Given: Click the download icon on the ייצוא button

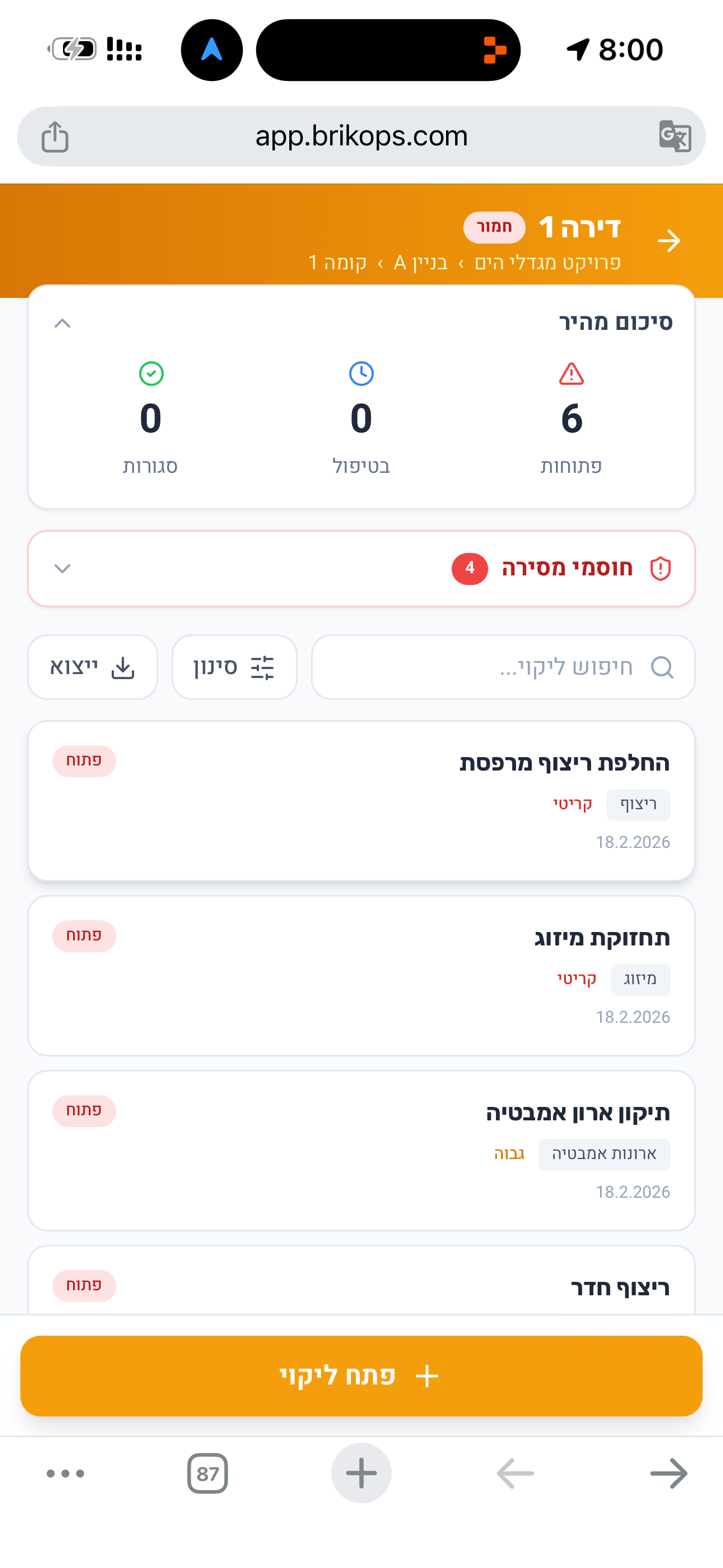Looking at the screenshot, I should (122, 667).
